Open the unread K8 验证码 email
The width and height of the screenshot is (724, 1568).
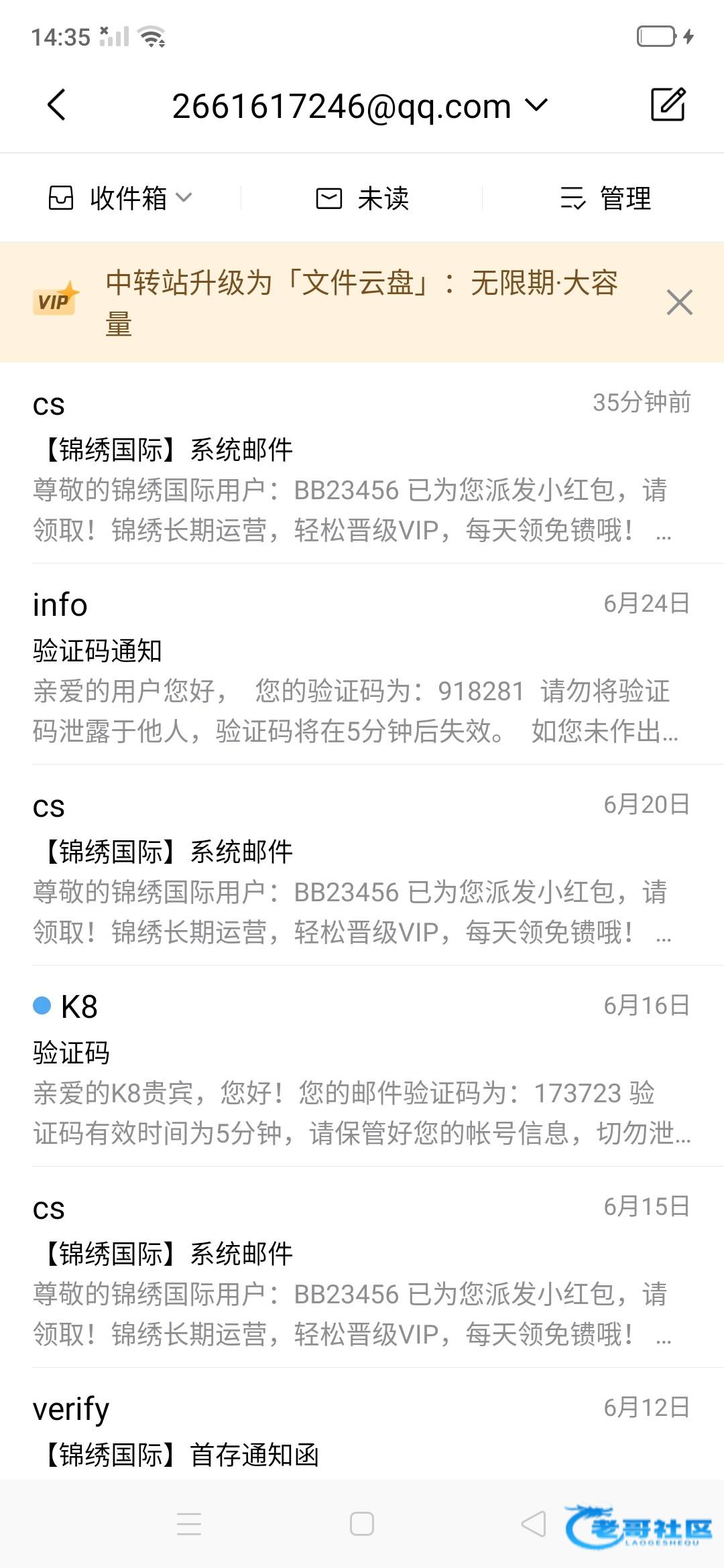tap(362, 1067)
